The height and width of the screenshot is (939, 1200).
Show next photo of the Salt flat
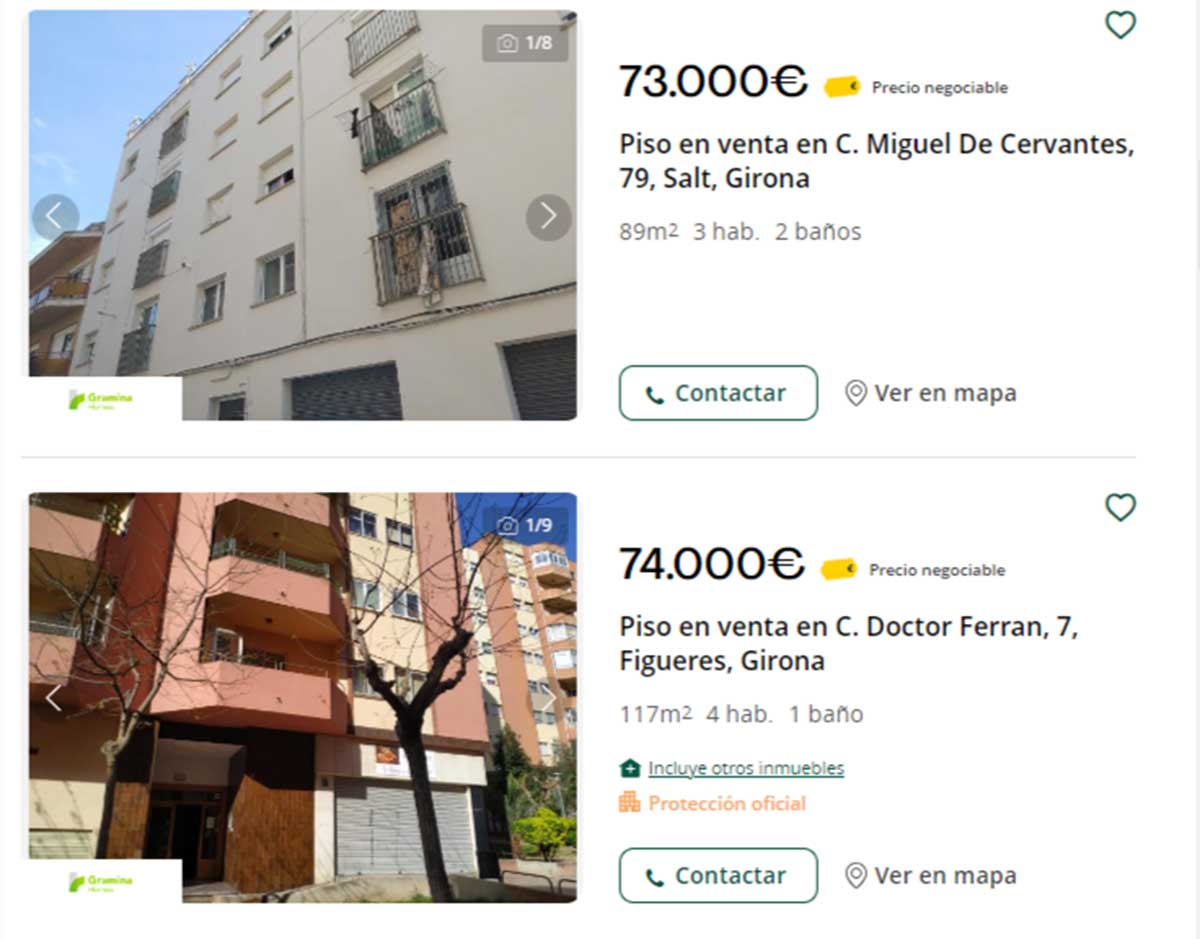(548, 216)
